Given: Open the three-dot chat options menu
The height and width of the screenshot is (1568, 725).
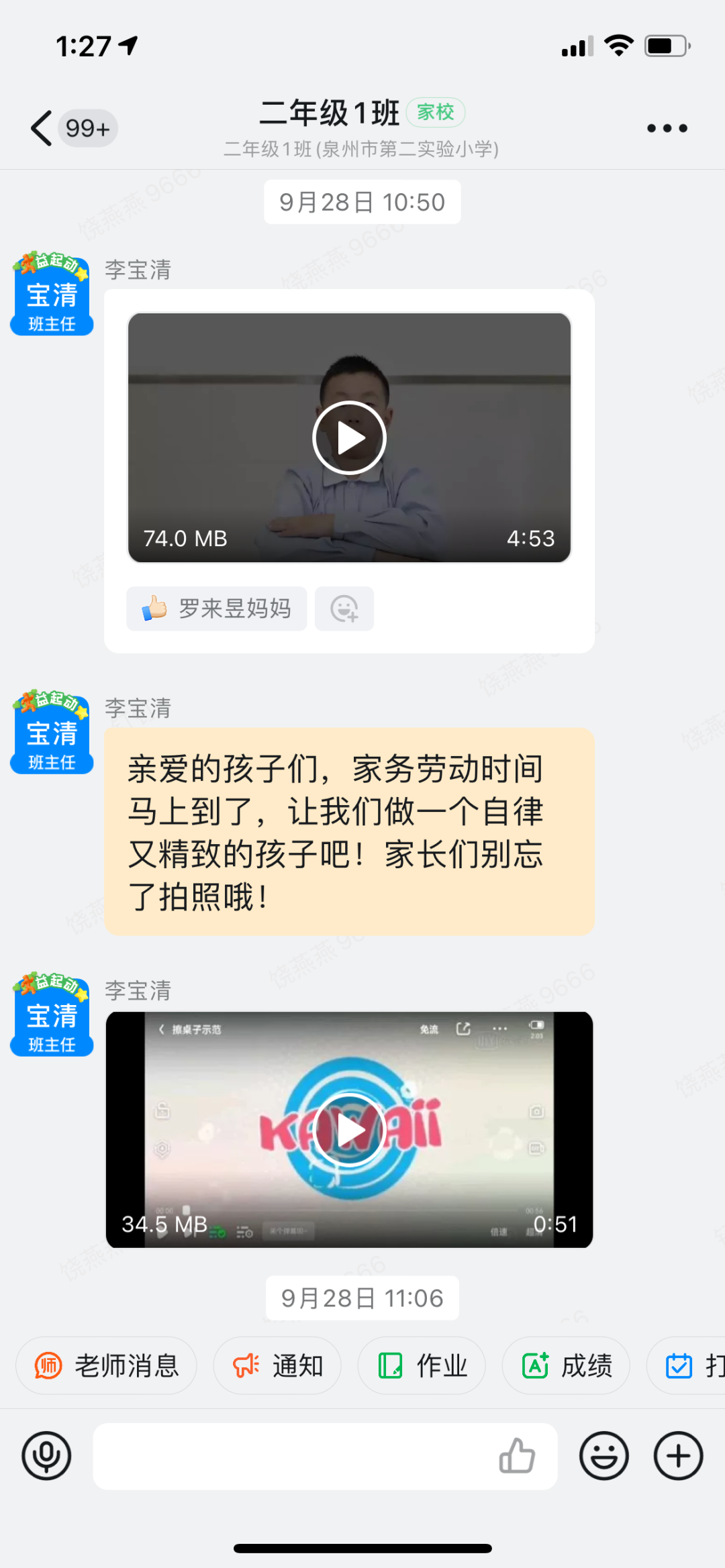Looking at the screenshot, I should coord(667,128).
